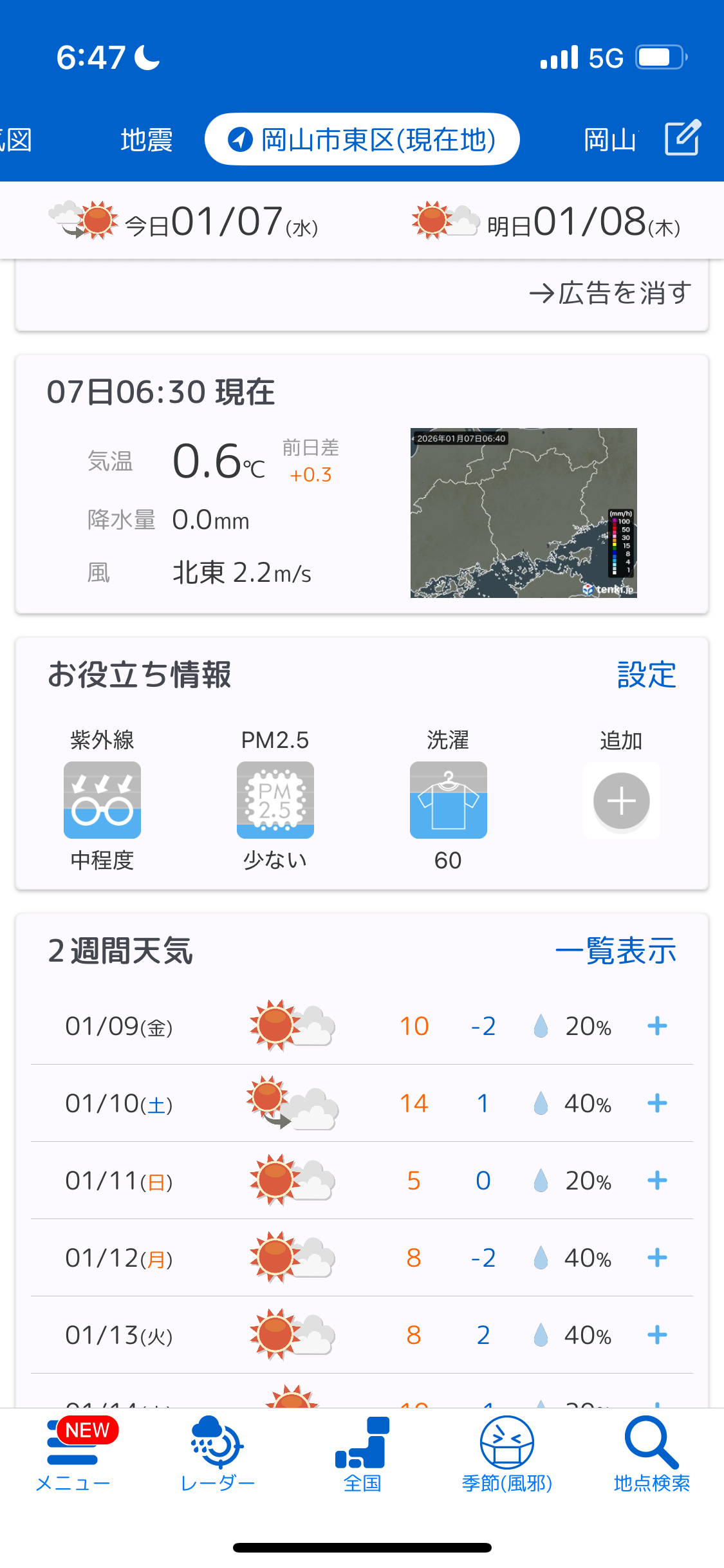Screen dimensions: 724x1568
Task: Add a new info item with 追加
Action: tap(621, 800)
